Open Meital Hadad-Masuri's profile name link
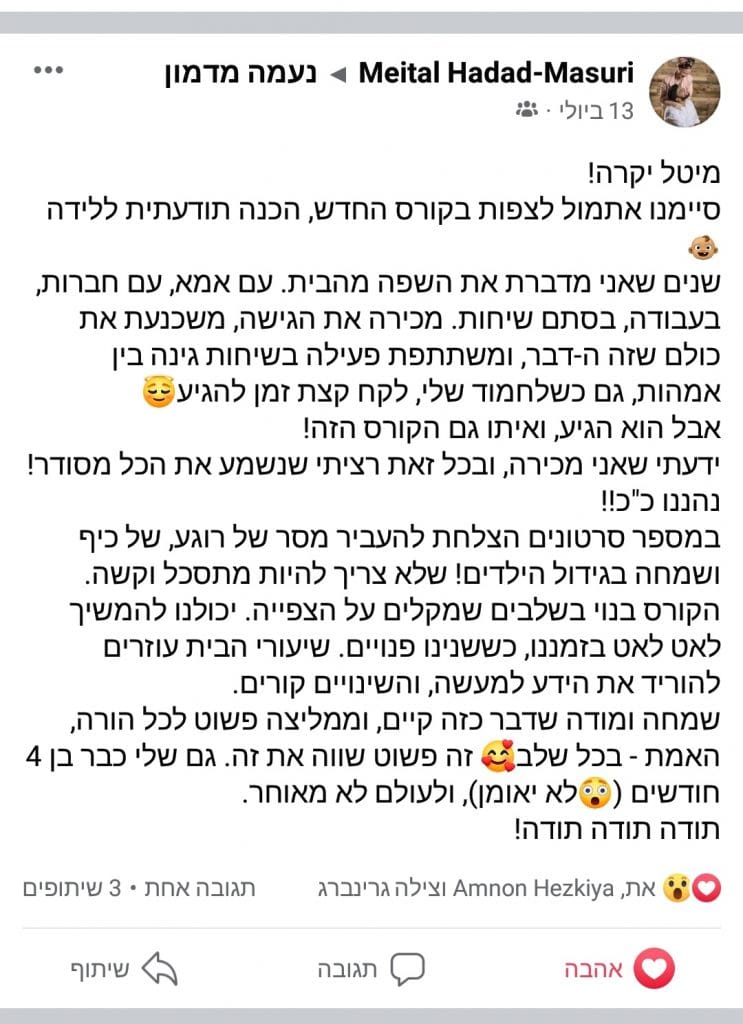This screenshot has height=1024, width=743. 496,73
